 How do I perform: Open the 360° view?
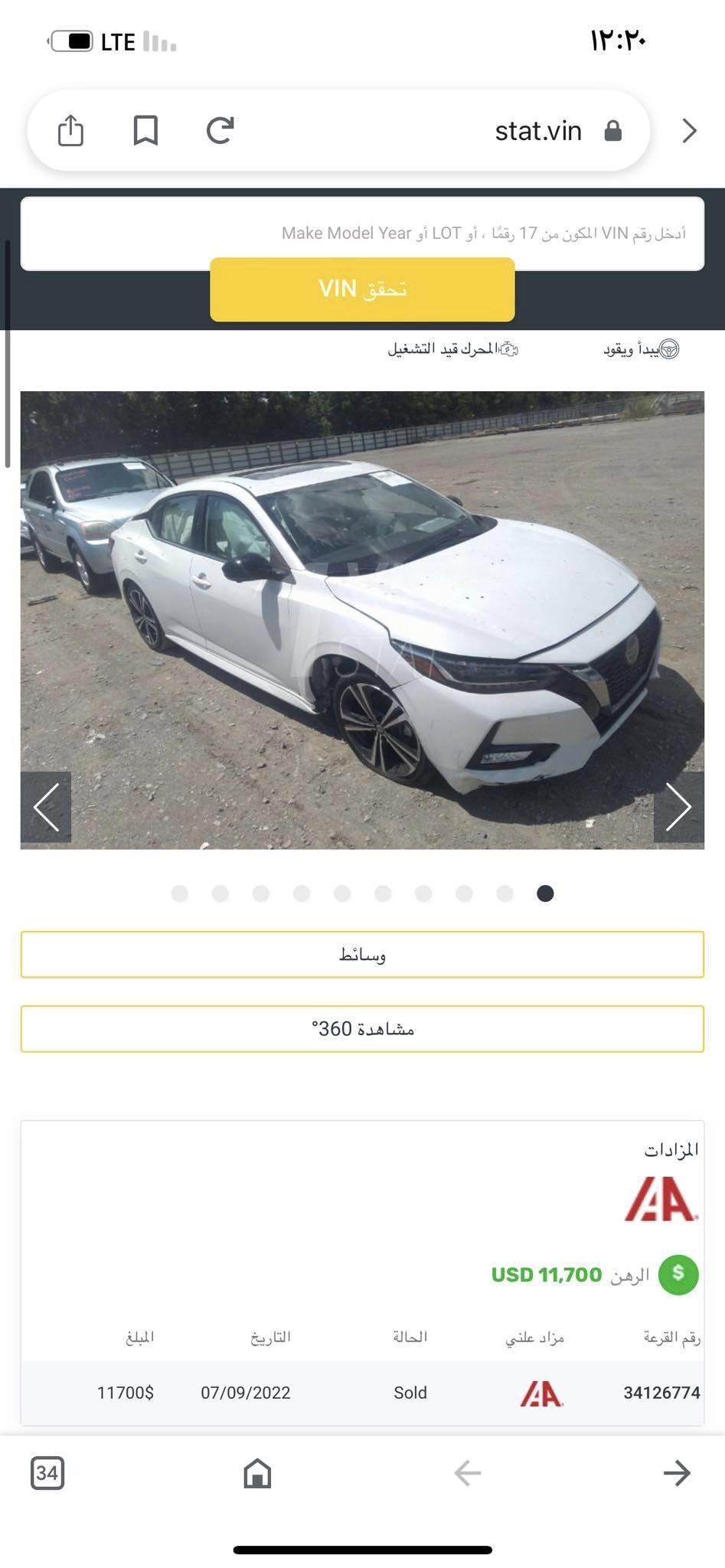point(362,1029)
